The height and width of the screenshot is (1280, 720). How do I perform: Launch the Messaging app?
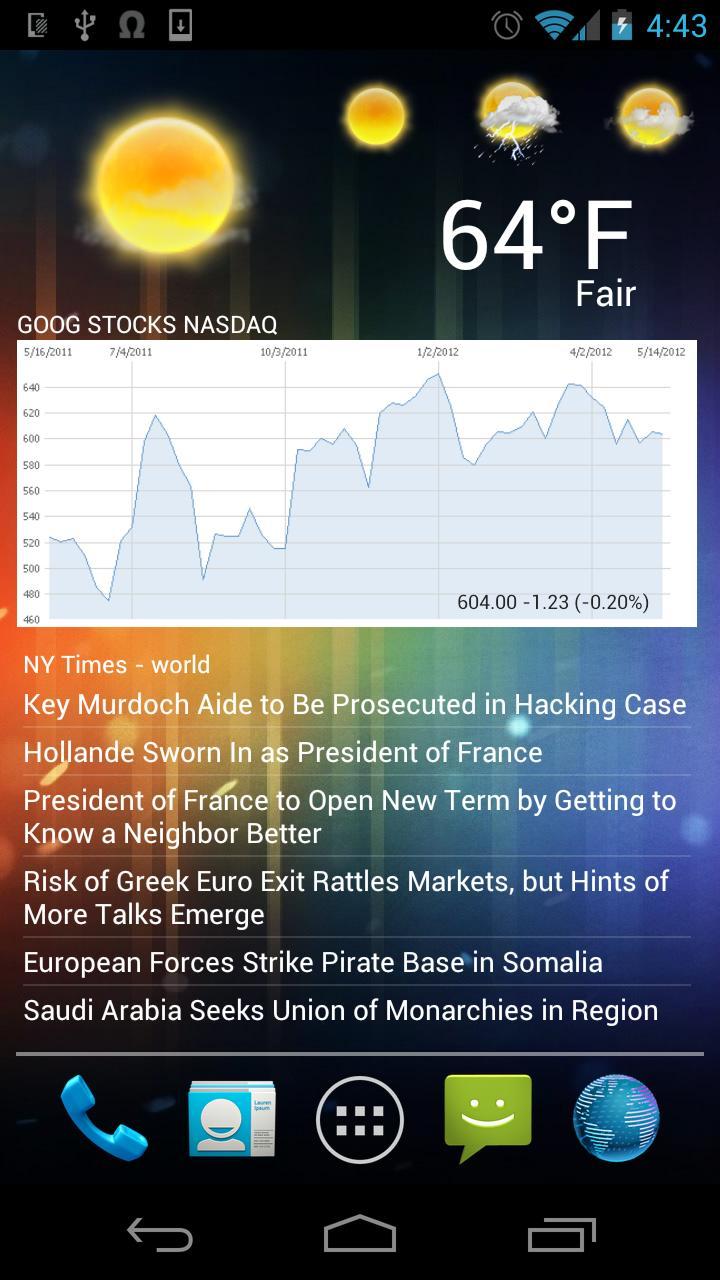pos(487,1118)
